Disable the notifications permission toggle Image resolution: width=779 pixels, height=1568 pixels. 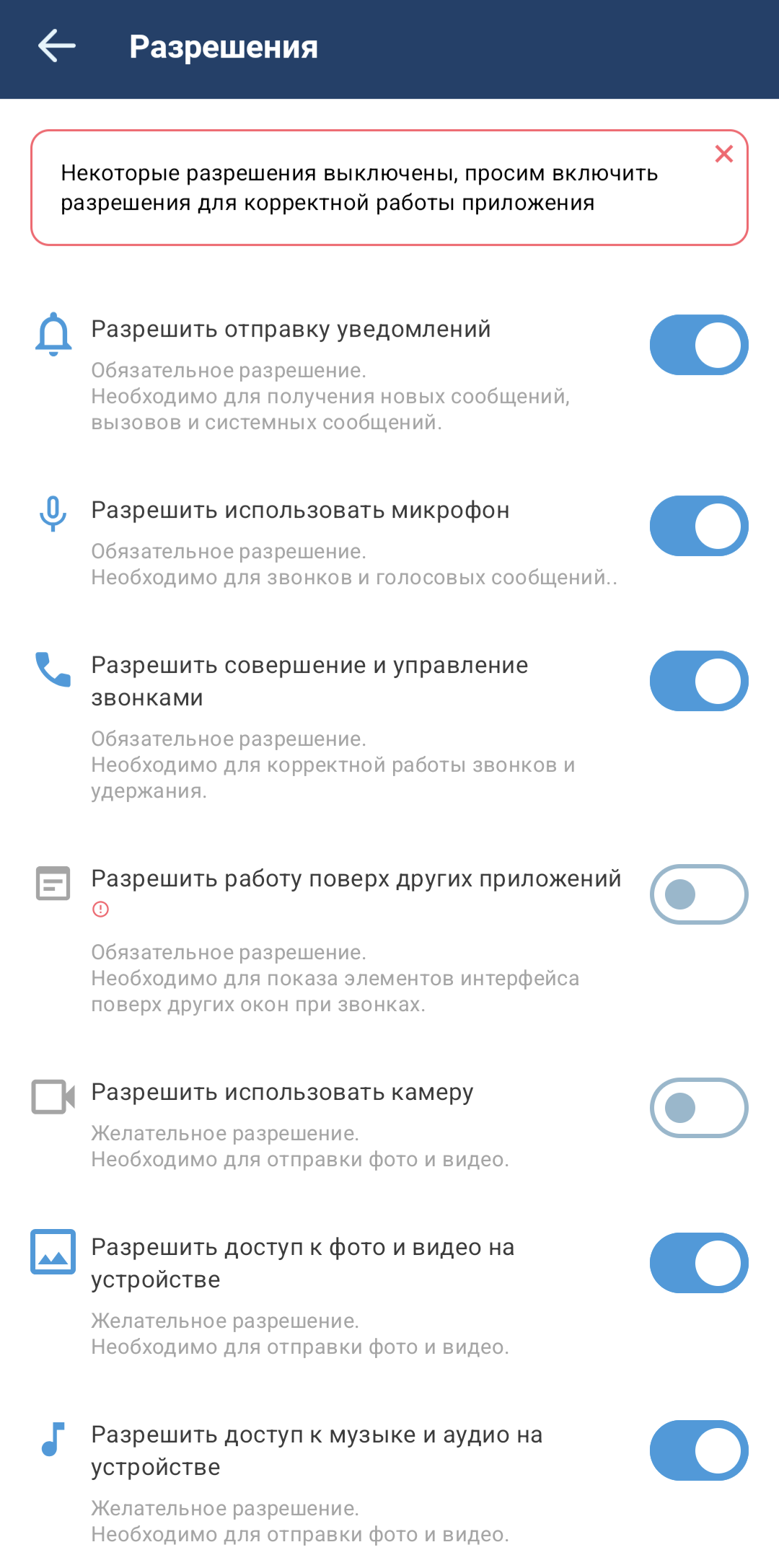698,345
